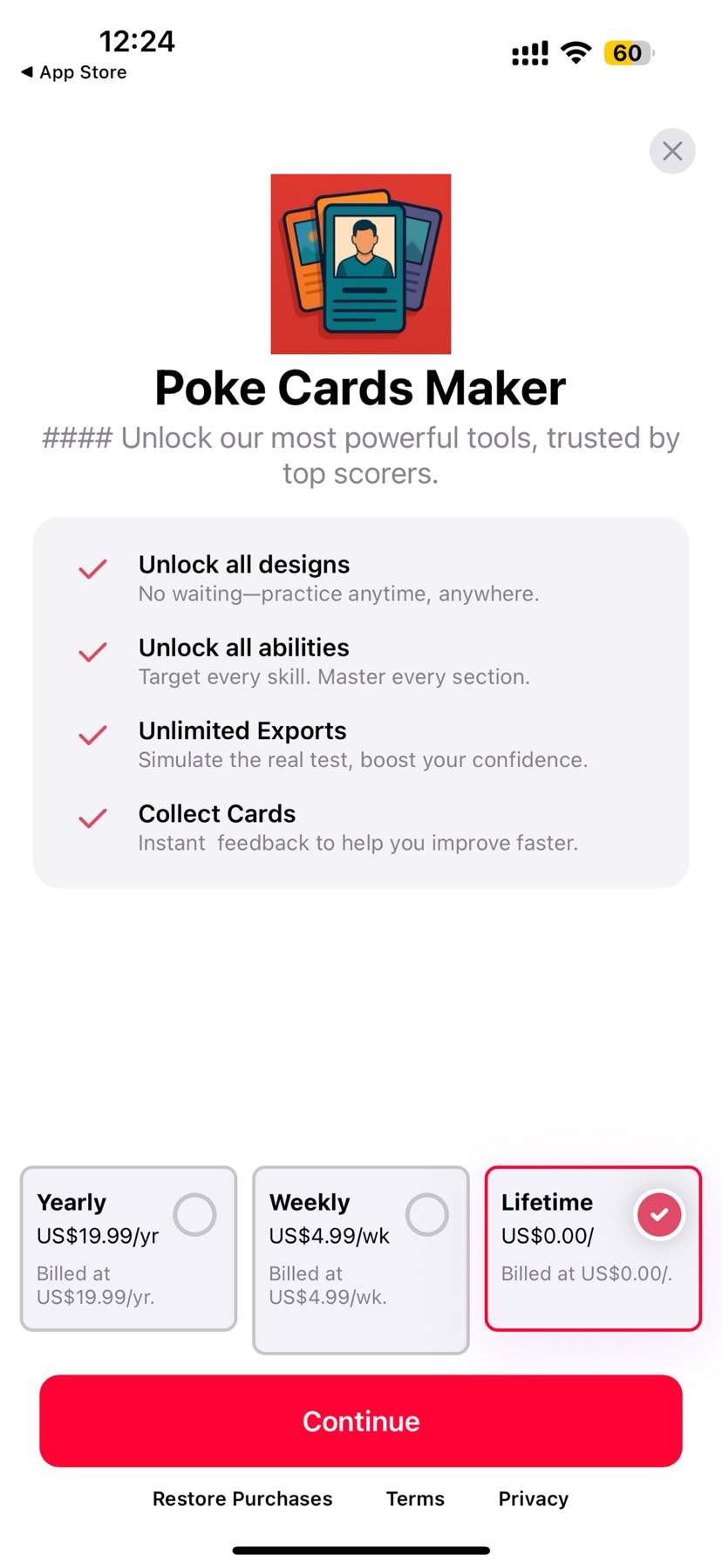Tap the red Continue button
This screenshot has height=1568, width=722.
[x=360, y=1421]
